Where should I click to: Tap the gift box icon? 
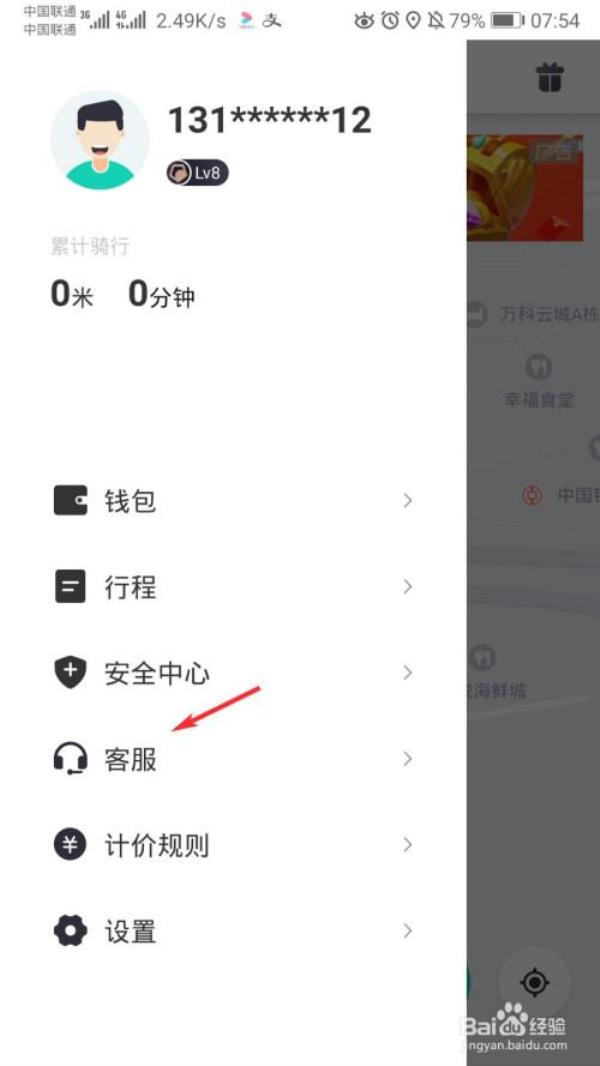[x=549, y=75]
